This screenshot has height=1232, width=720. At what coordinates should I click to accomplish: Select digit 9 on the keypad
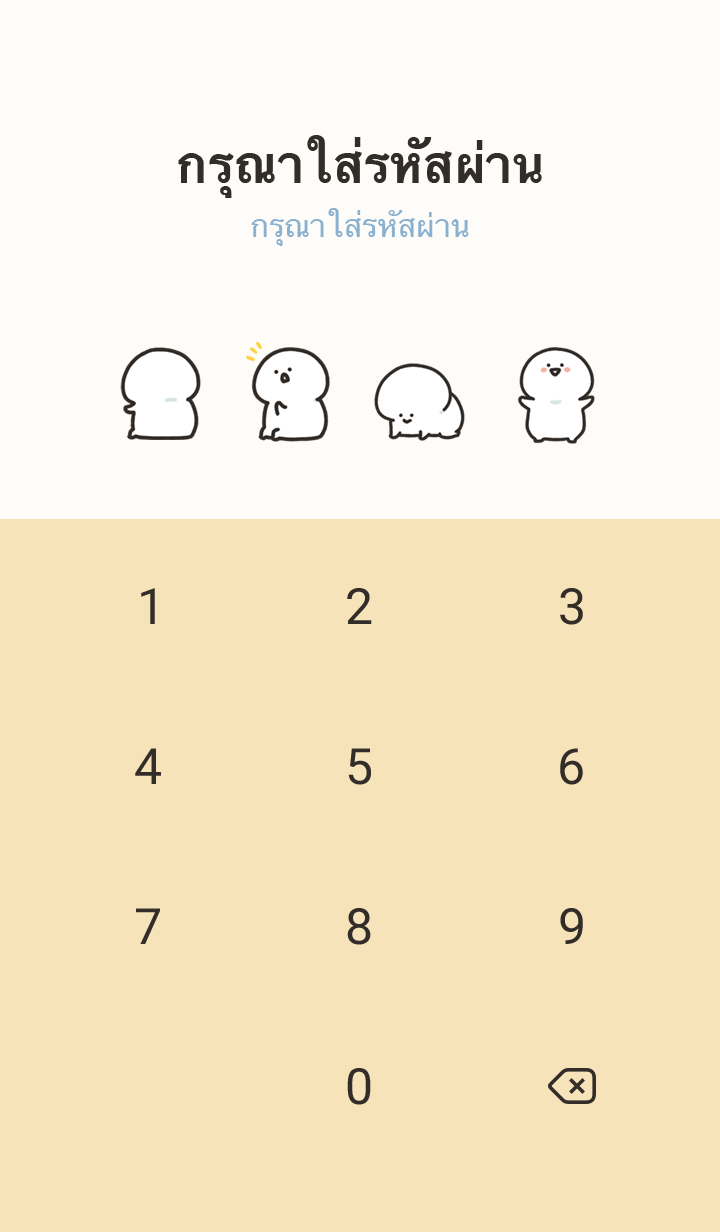click(x=571, y=927)
